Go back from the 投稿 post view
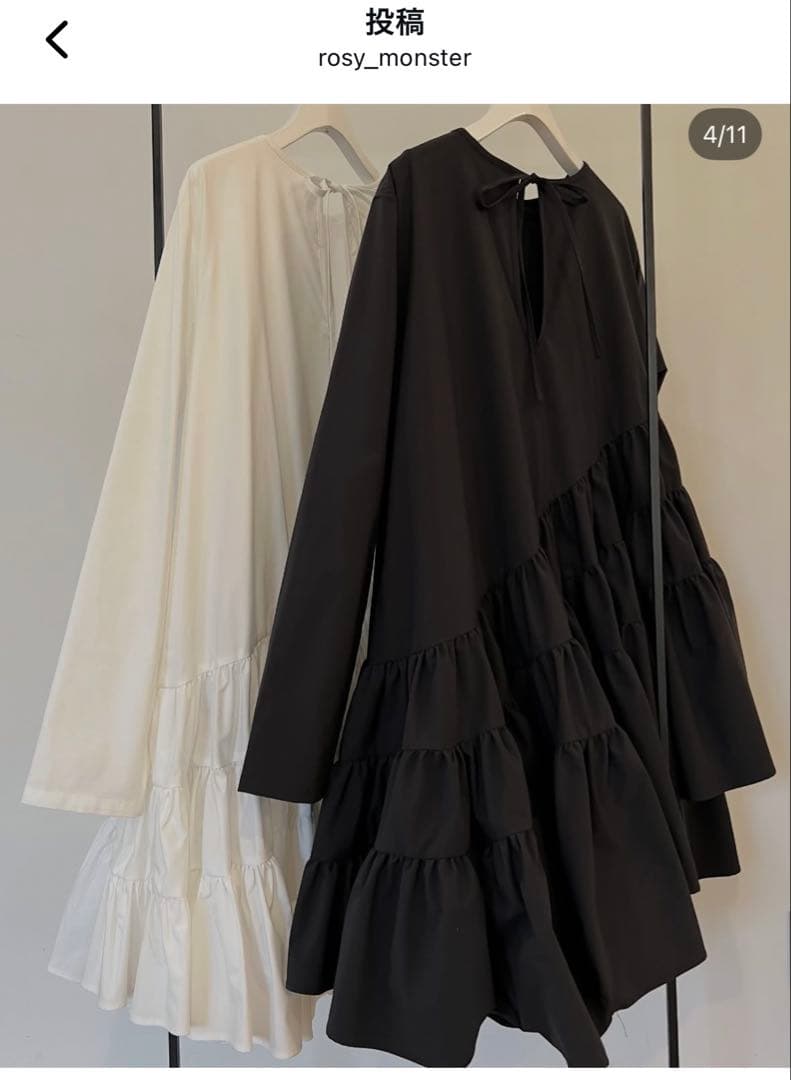 pos(58,40)
